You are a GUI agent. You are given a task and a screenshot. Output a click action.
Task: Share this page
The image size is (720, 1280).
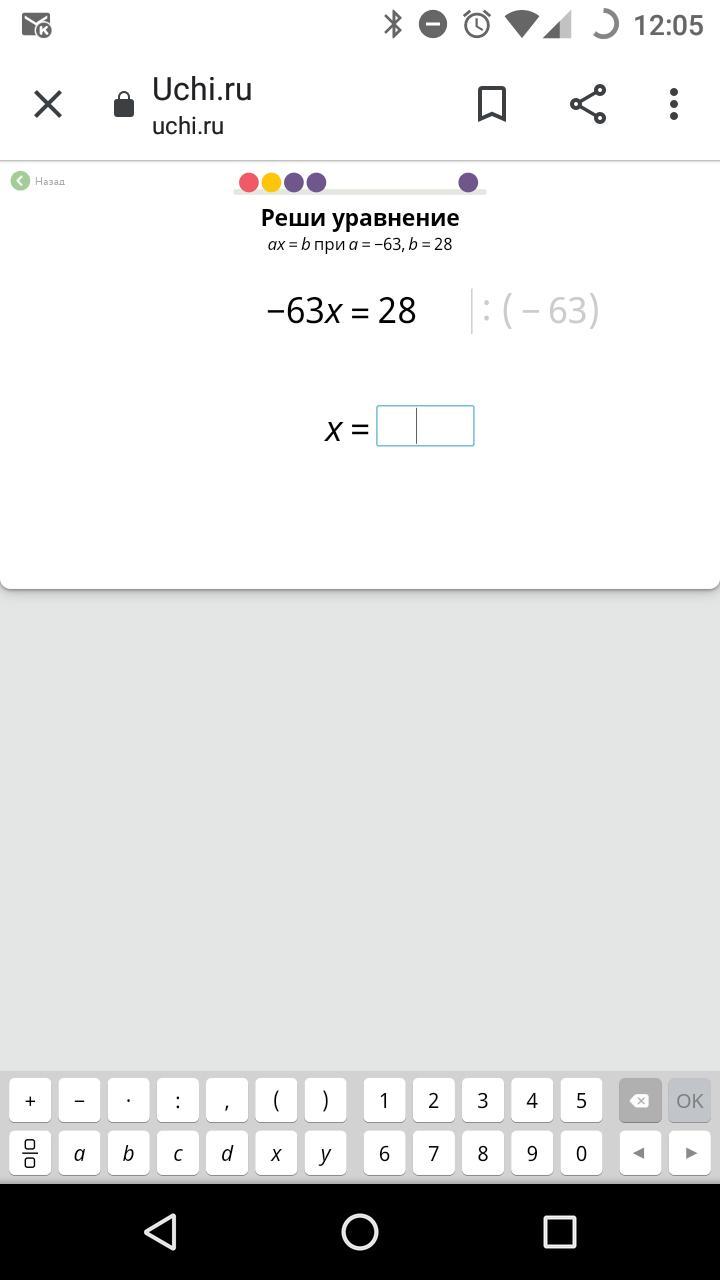588,104
